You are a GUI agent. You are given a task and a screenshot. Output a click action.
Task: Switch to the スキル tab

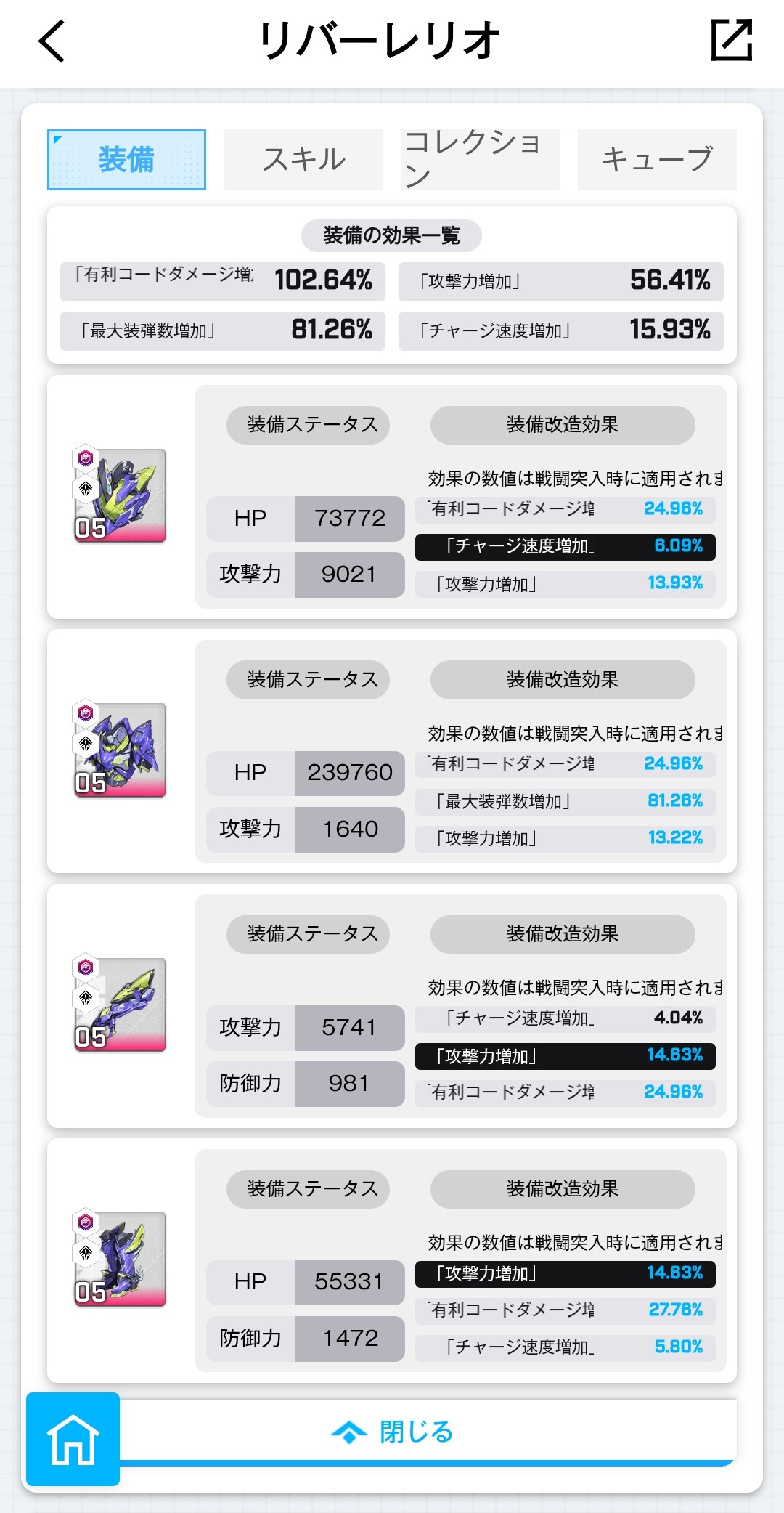303,160
